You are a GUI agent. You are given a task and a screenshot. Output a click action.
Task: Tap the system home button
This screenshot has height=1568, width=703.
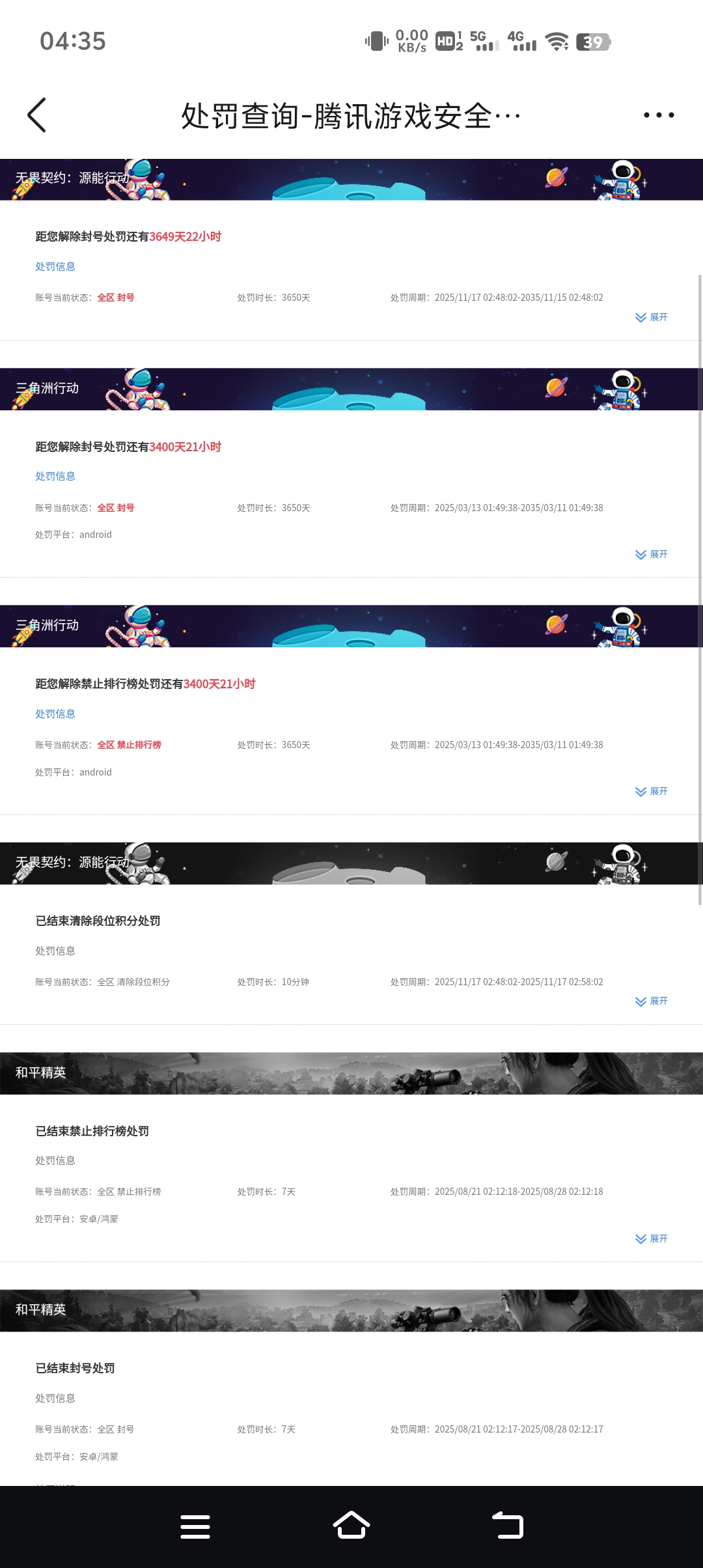[351, 1526]
